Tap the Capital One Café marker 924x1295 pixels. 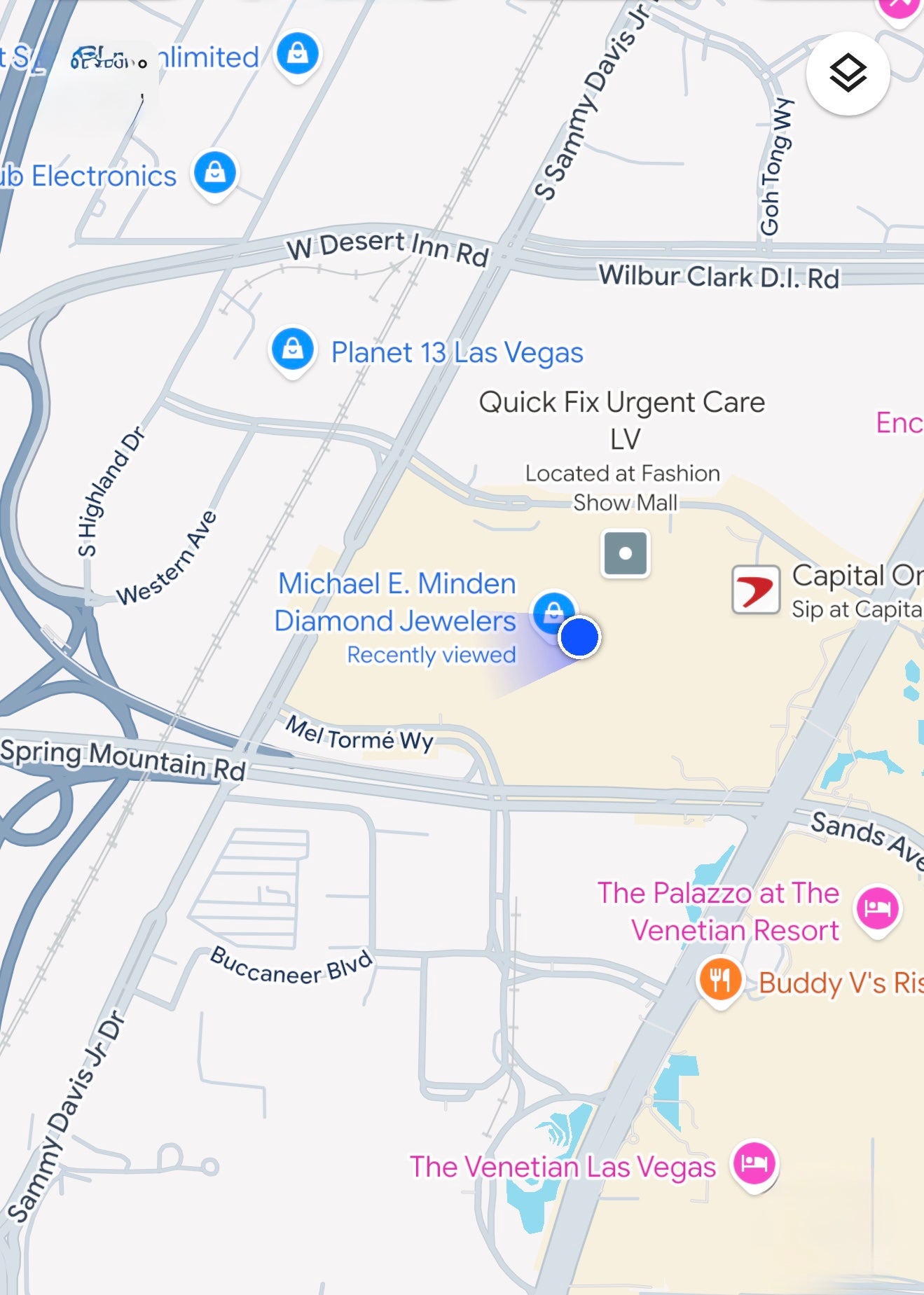click(x=755, y=590)
